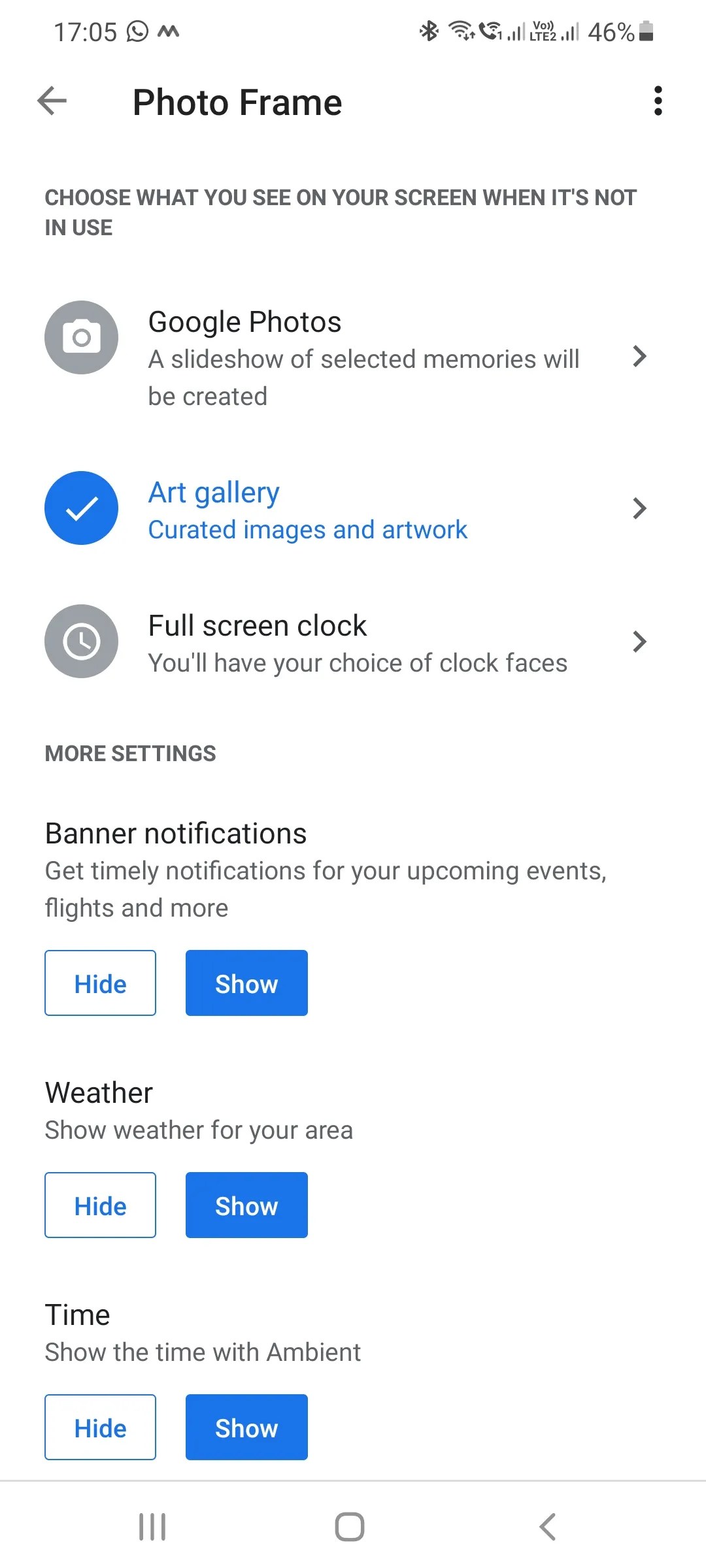Click the Full screen clock icon
The image size is (706, 1568).
coord(80,641)
